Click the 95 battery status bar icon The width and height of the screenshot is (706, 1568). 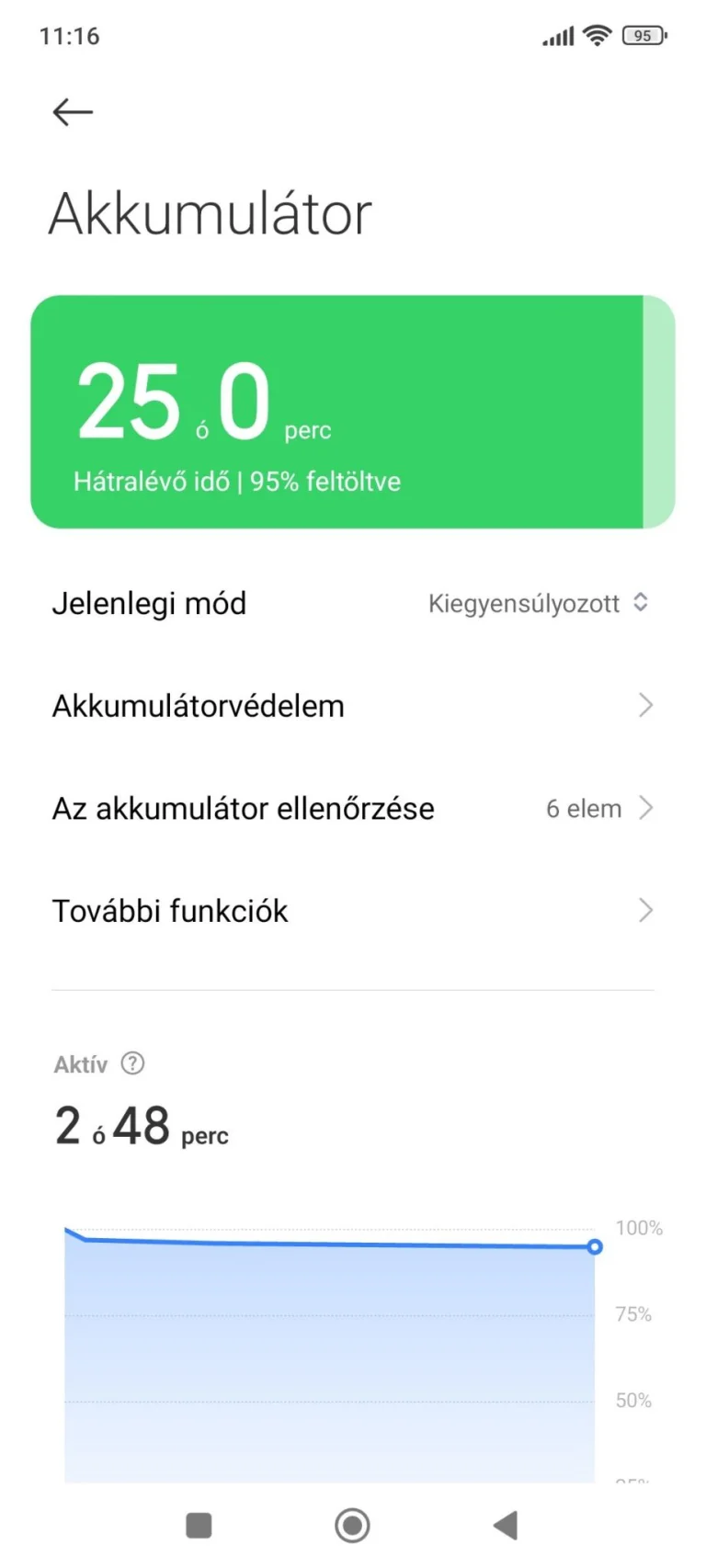(x=643, y=35)
